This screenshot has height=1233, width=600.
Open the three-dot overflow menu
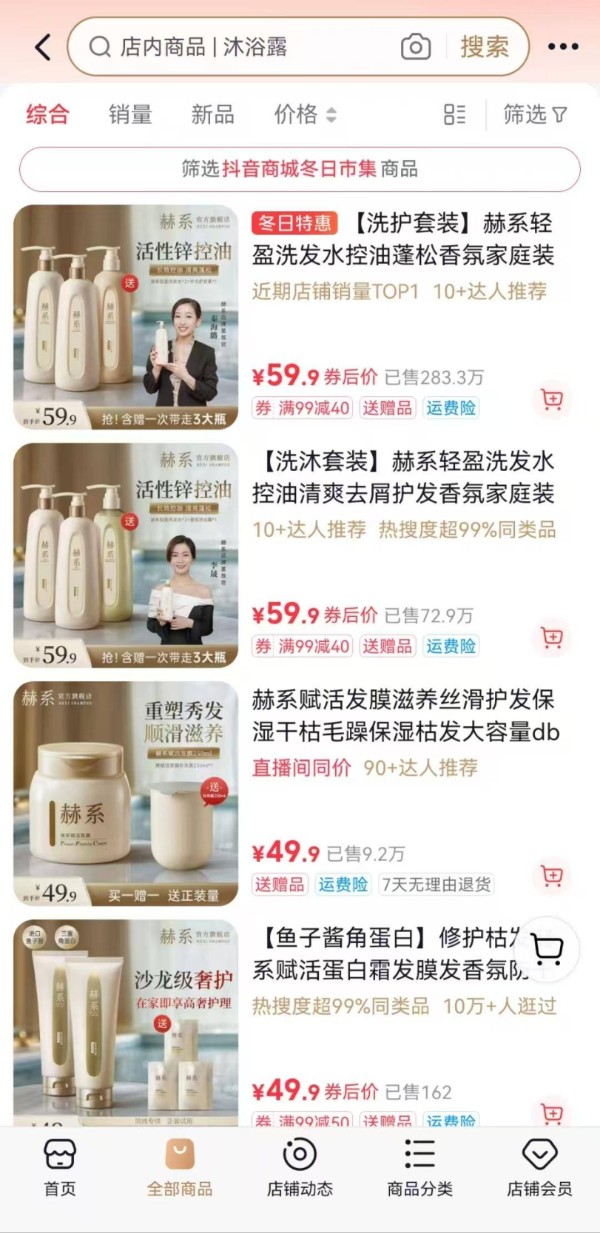563,47
